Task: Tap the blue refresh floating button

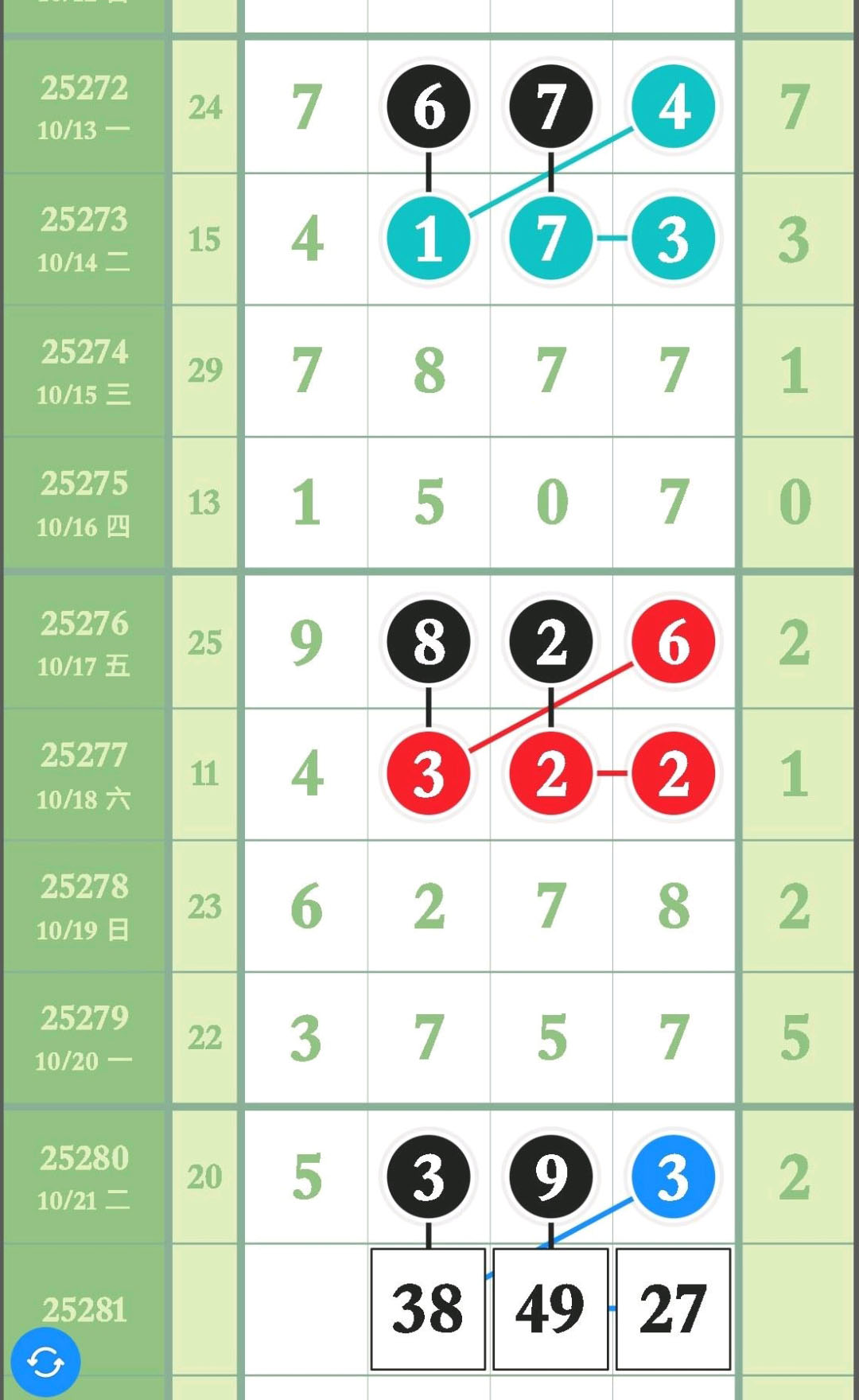Action: click(x=45, y=1362)
